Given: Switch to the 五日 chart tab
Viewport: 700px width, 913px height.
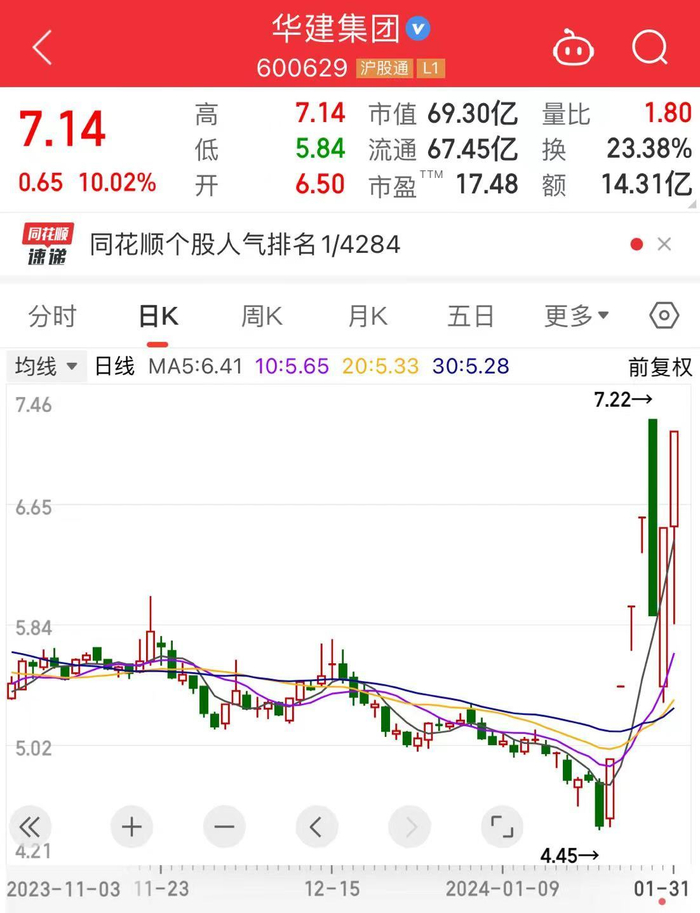Looking at the screenshot, I should (471, 317).
